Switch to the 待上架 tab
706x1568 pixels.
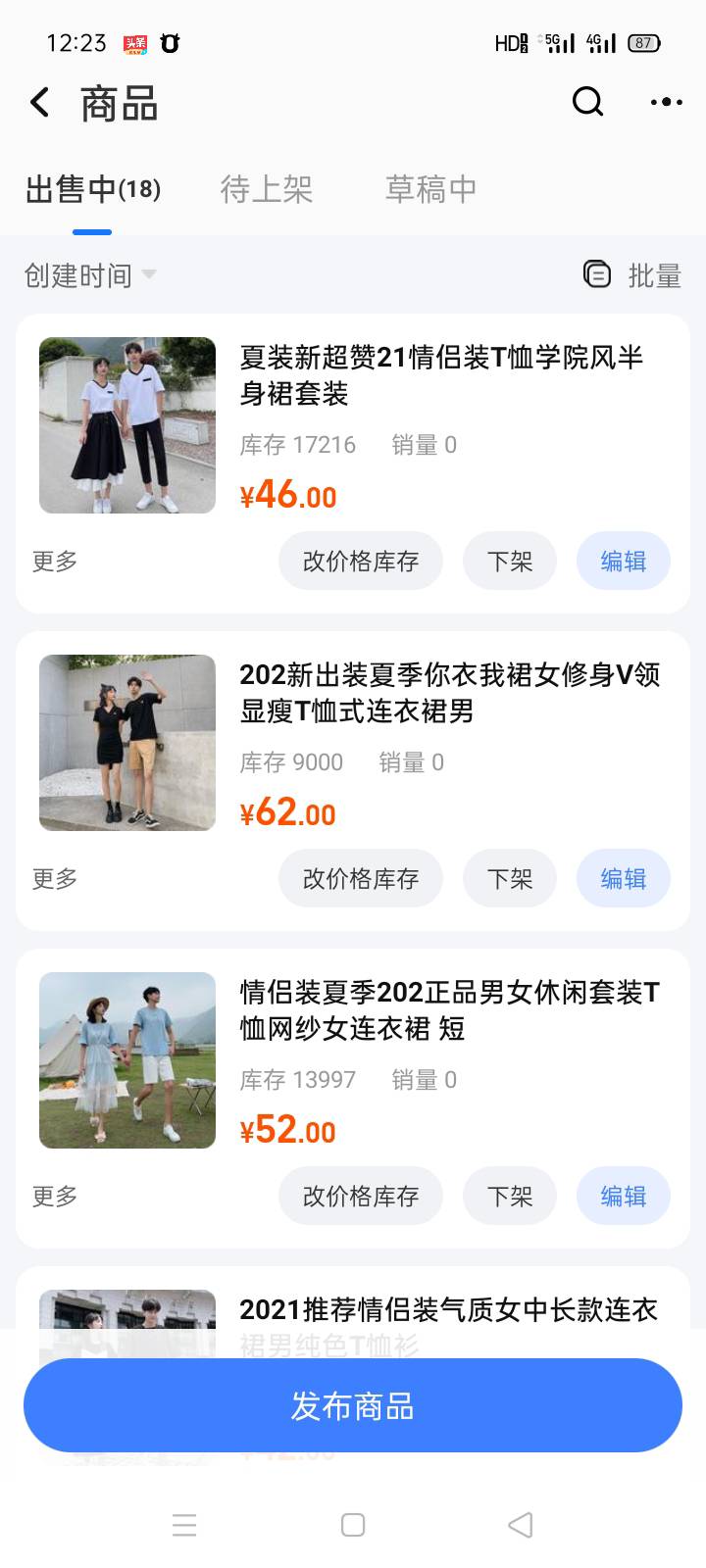(267, 189)
